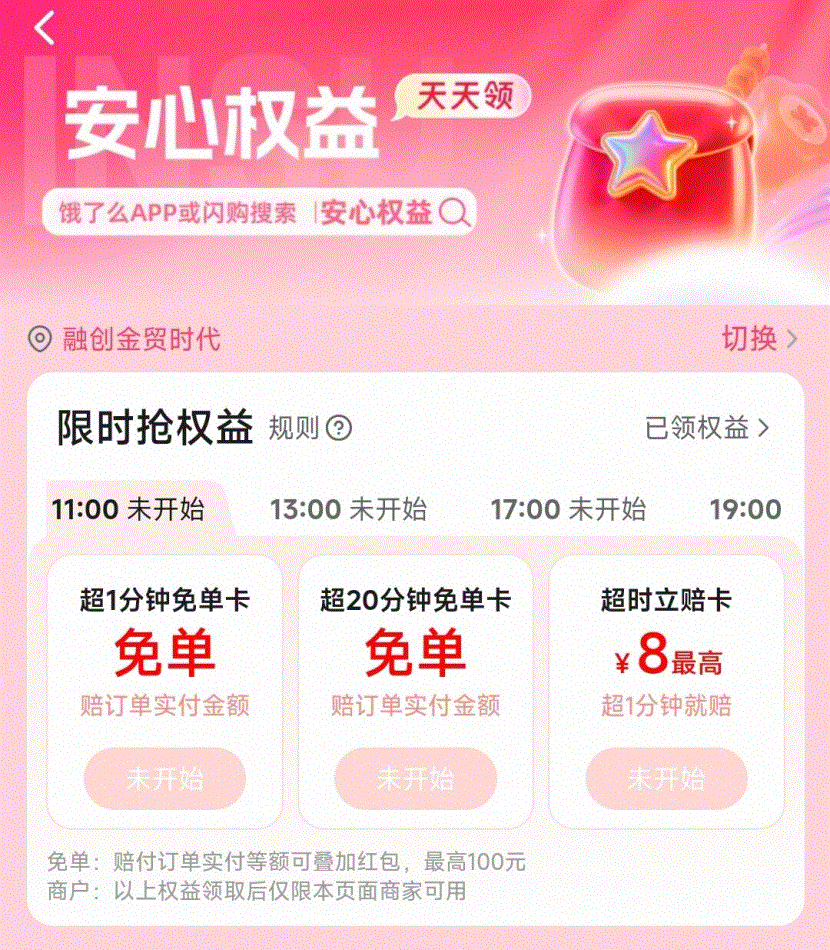830x950 pixels.
Task: Open the 规则 help question-mark icon
Action: [338, 428]
